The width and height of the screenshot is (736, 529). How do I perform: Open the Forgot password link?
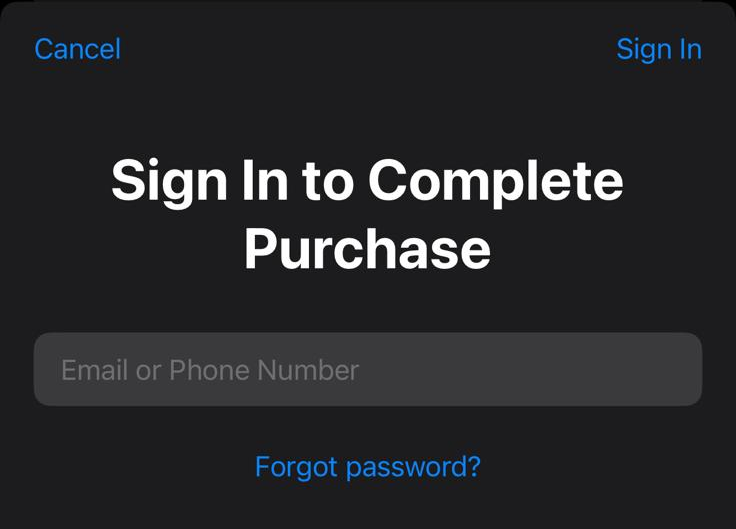[x=367, y=466]
